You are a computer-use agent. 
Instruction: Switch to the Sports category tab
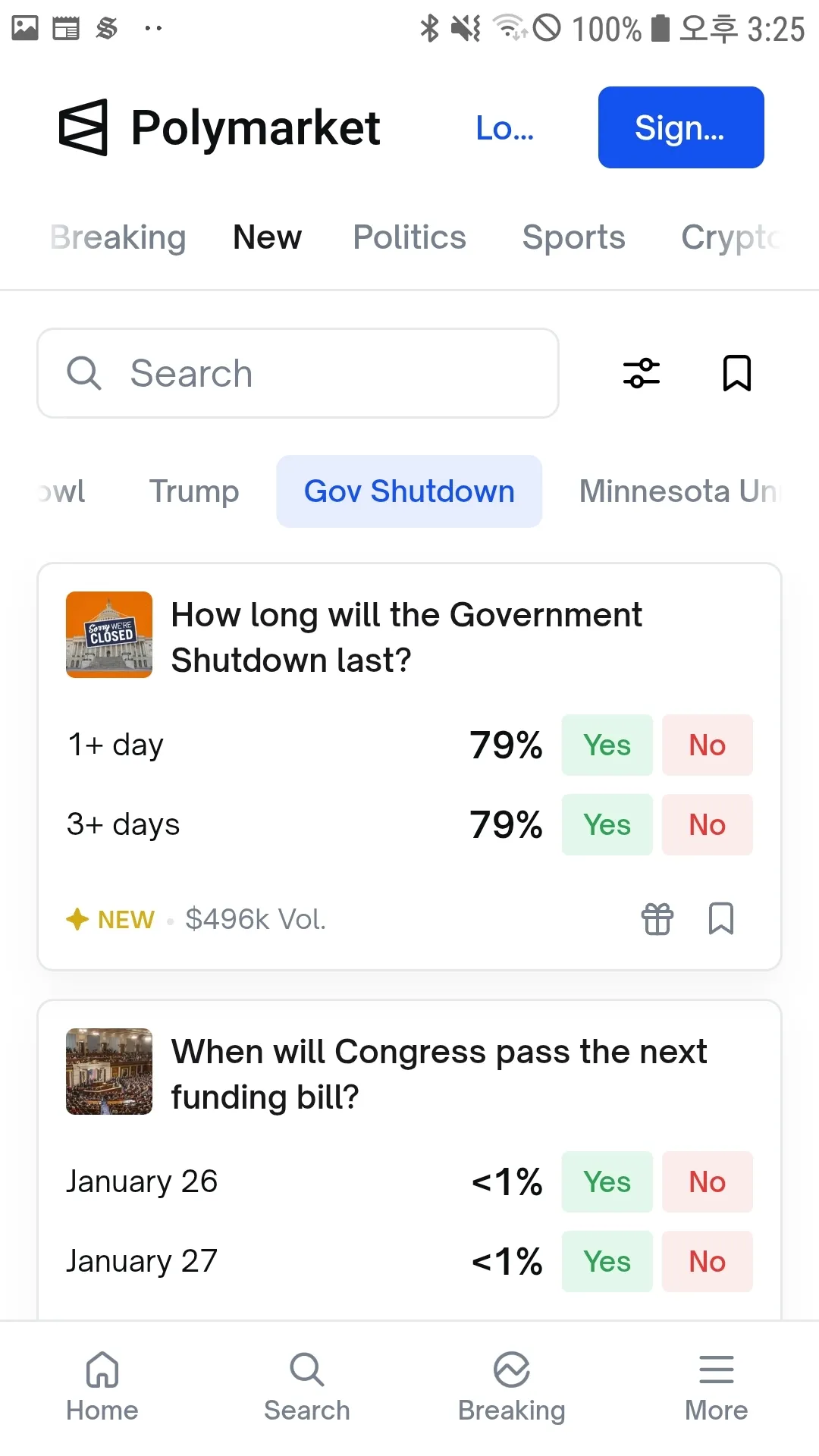tap(573, 237)
